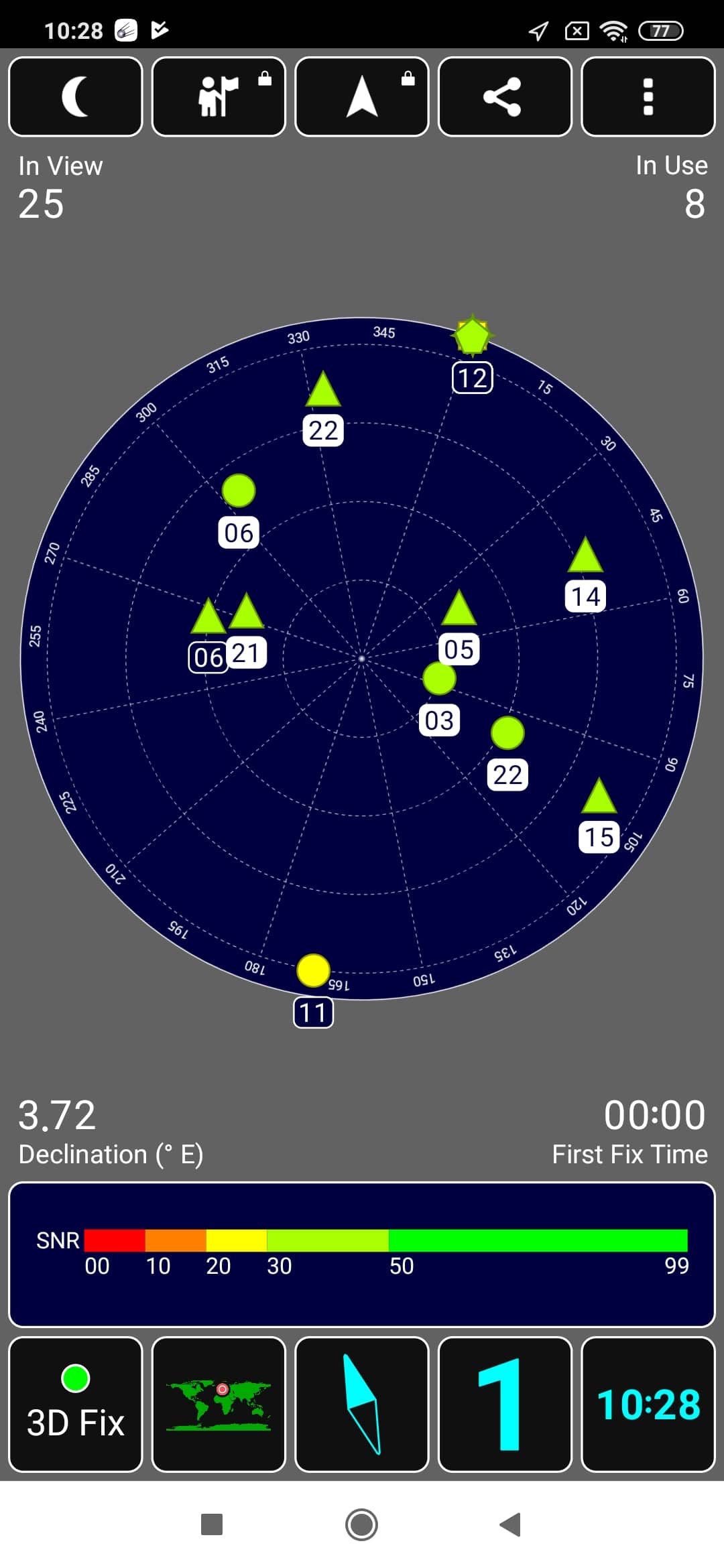The image size is (724, 1568).
Task: Share the current GPS data
Action: pyautogui.click(x=505, y=96)
